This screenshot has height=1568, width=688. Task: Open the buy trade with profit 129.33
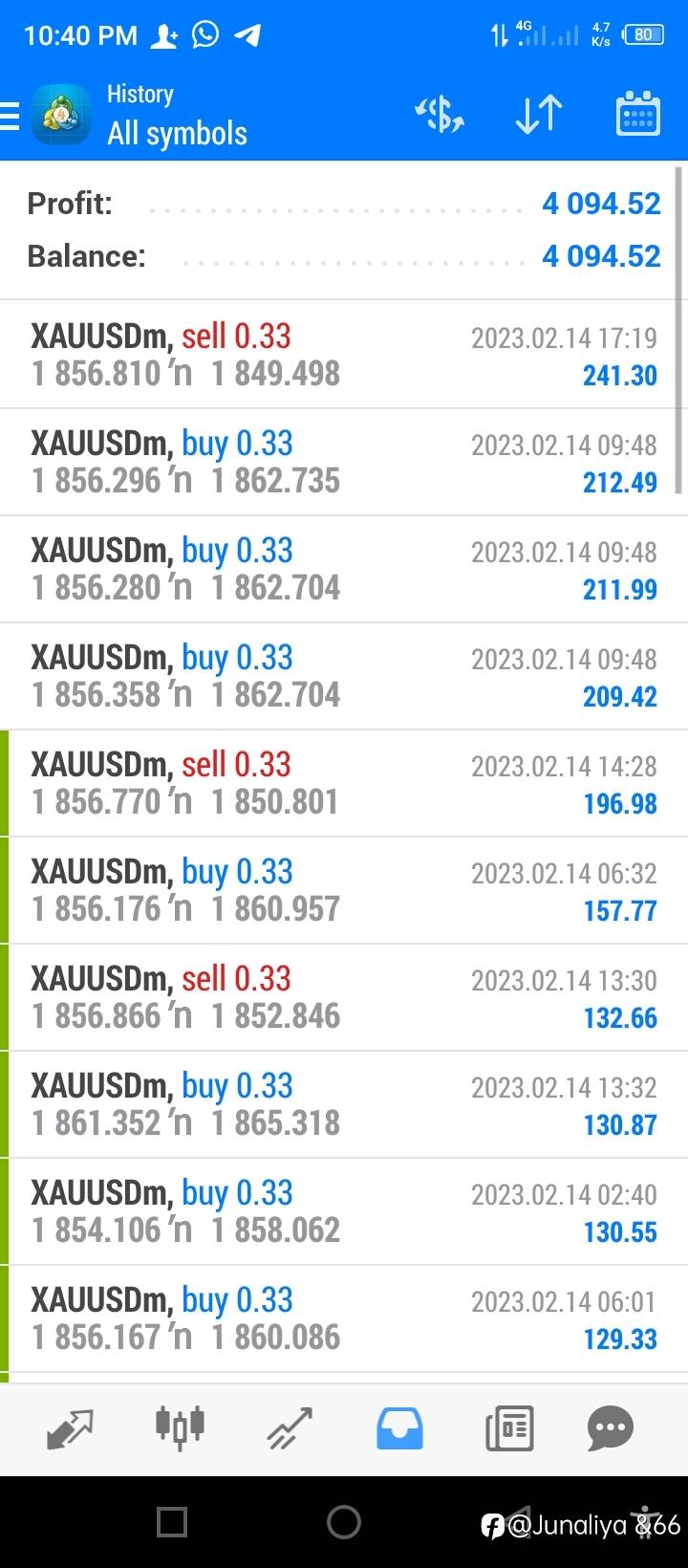click(344, 1318)
